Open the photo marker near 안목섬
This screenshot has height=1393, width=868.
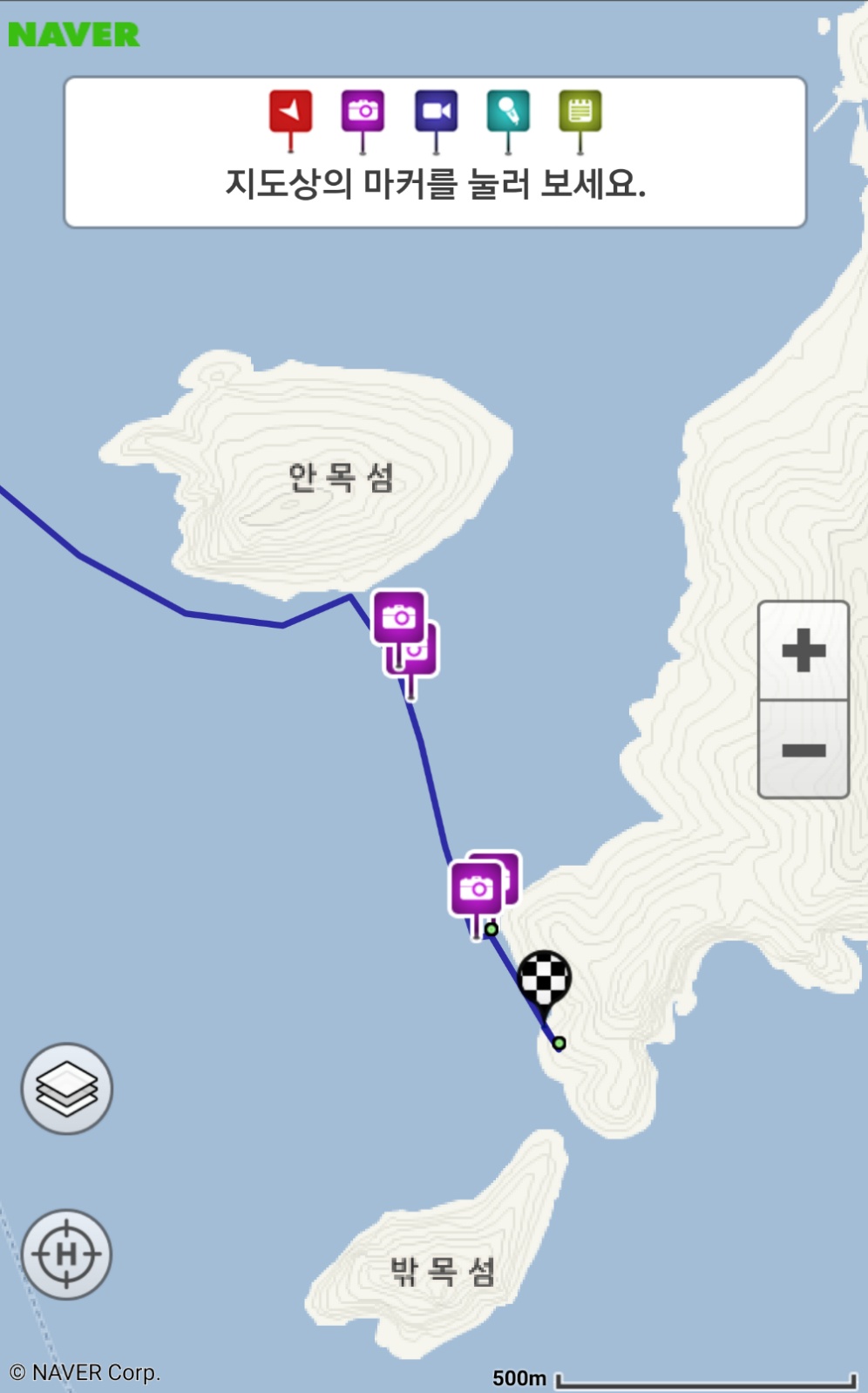tap(399, 617)
